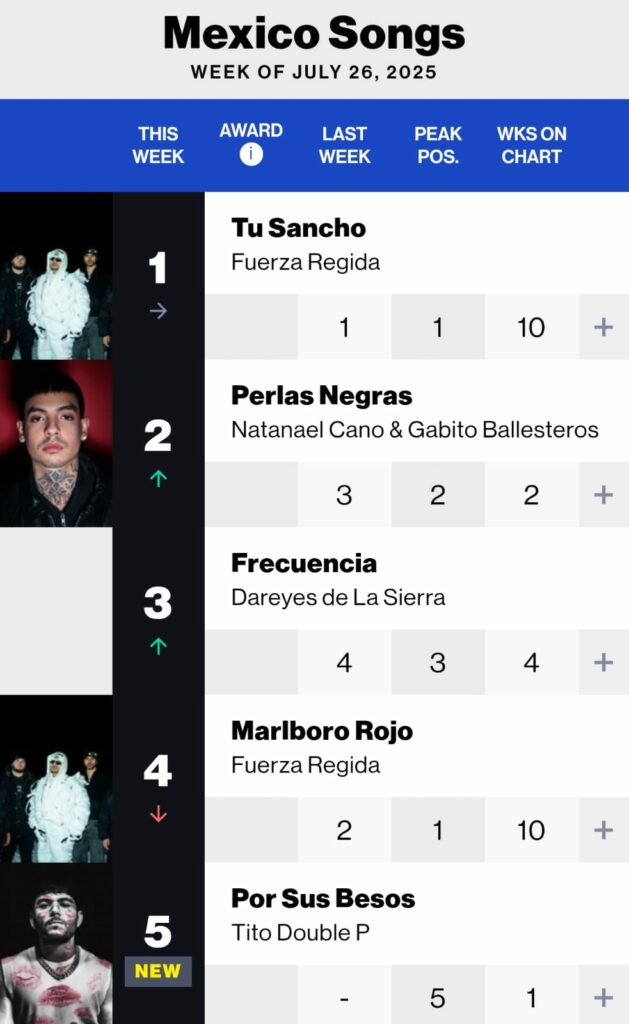Expand the Por Sus Besos row
Screen dimensions: 629x1024
click(603, 997)
